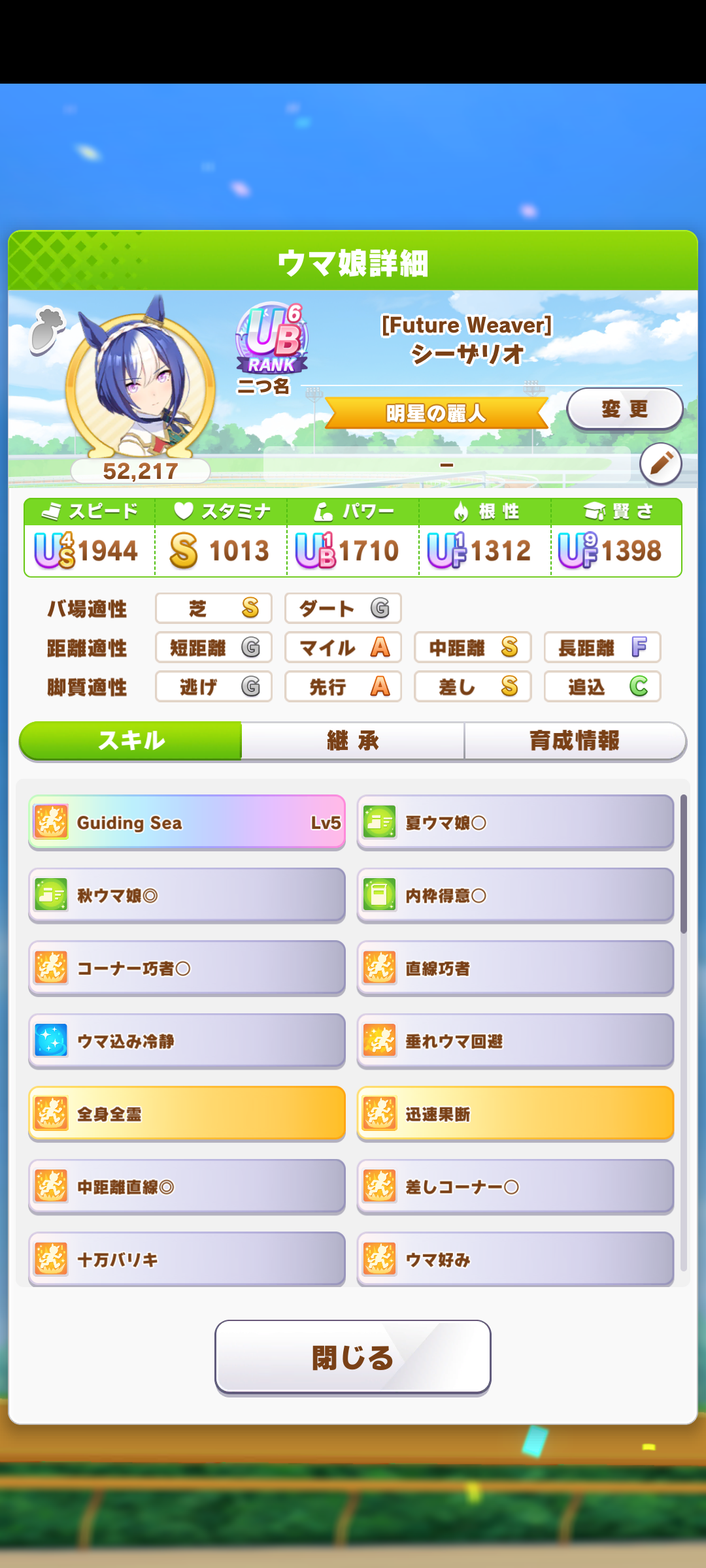Tap the 内枠得意○ skill

[515, 895]
